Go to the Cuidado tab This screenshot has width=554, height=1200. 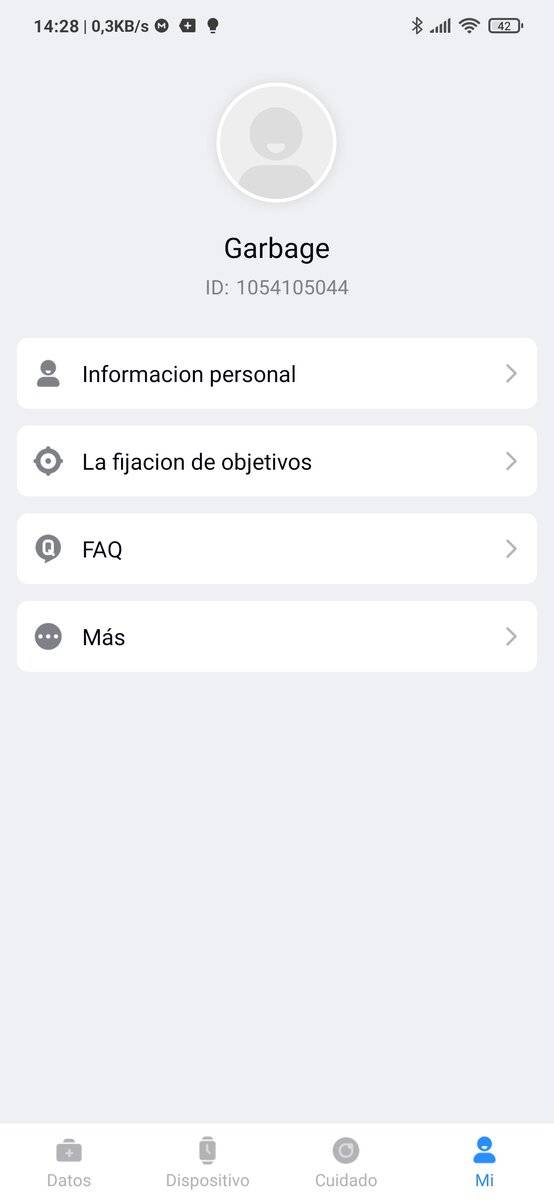pos(346,1162)
